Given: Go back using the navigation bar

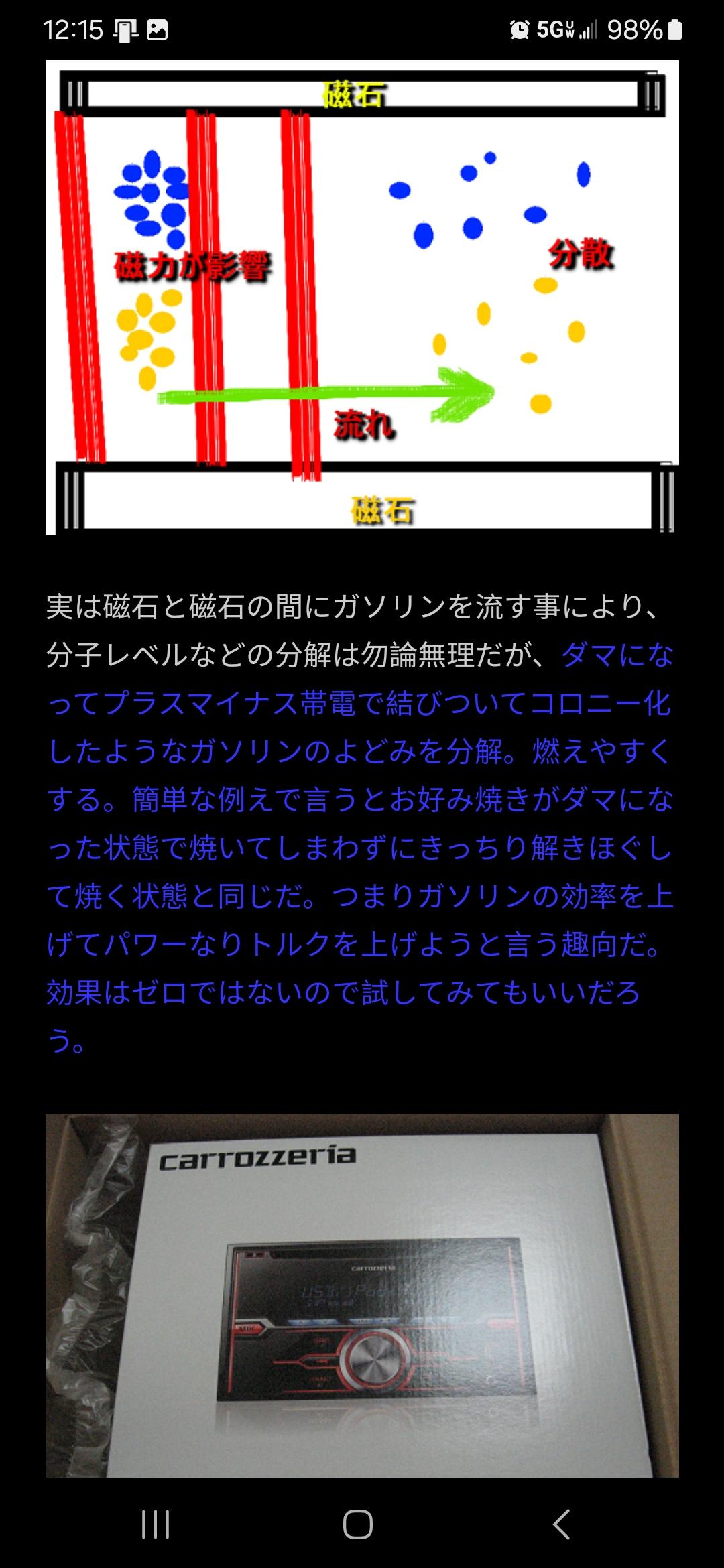Looking at the screenshot, I should click(562, 1524).
